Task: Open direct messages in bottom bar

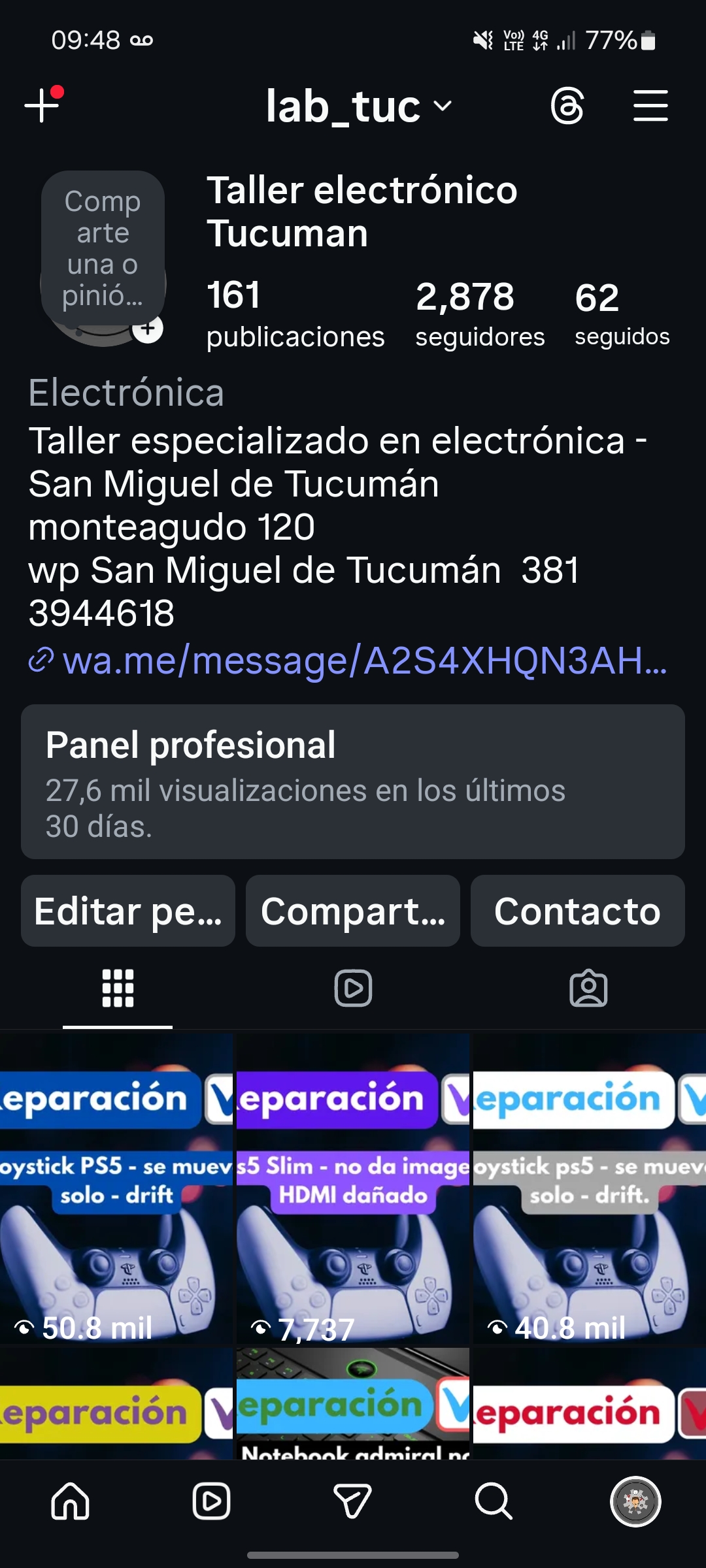Action: click(353, 1501)
